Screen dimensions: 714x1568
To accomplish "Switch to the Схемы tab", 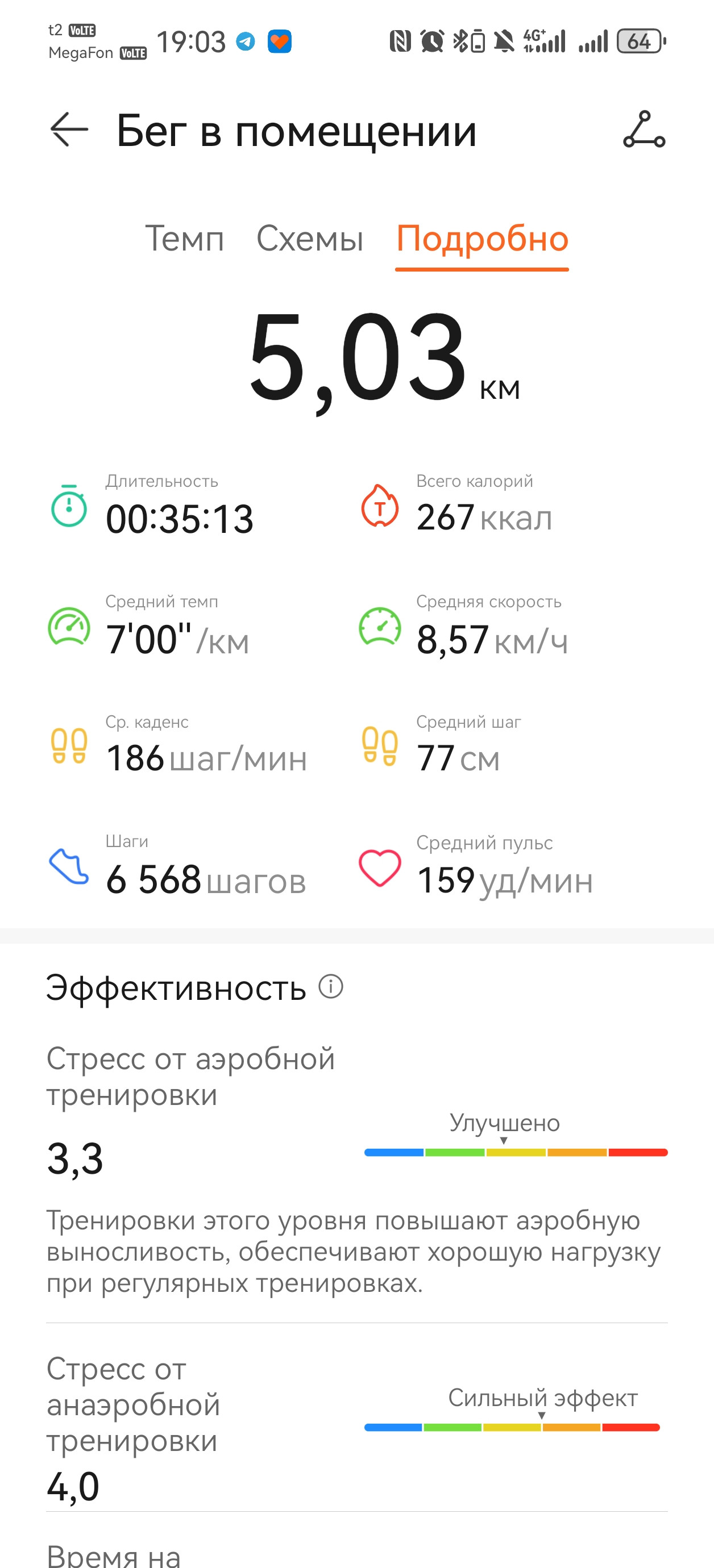I will [310, 238].
